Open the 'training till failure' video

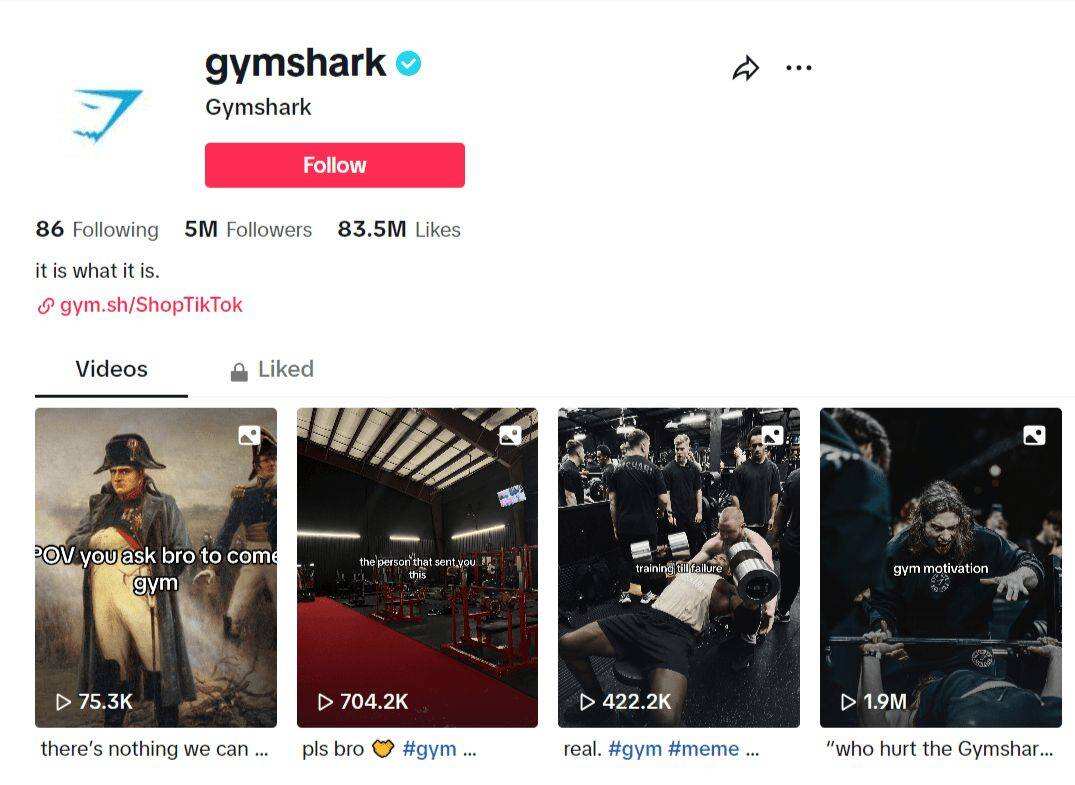[x=678, y=567]
